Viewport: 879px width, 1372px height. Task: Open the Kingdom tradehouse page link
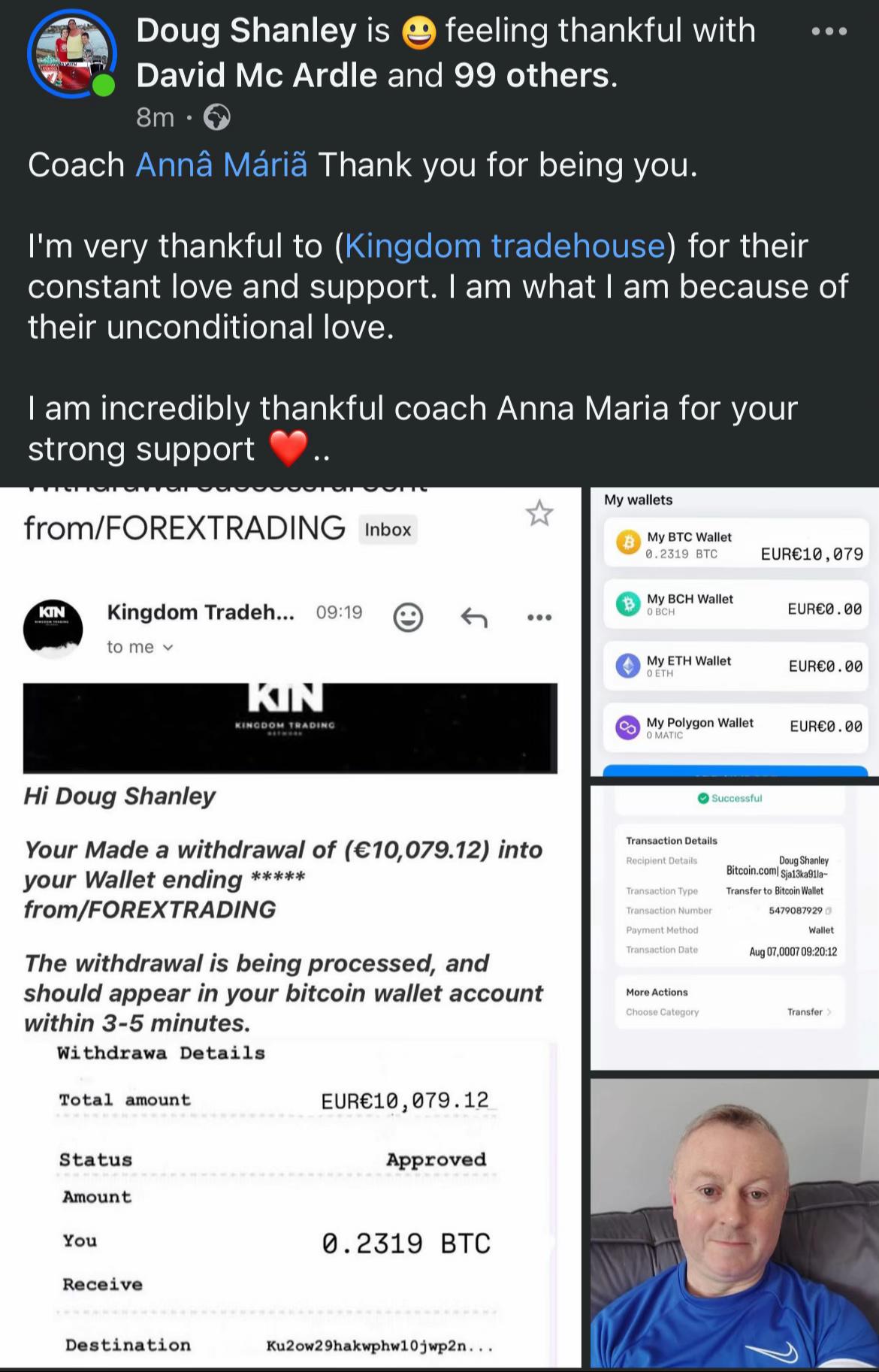505,246
